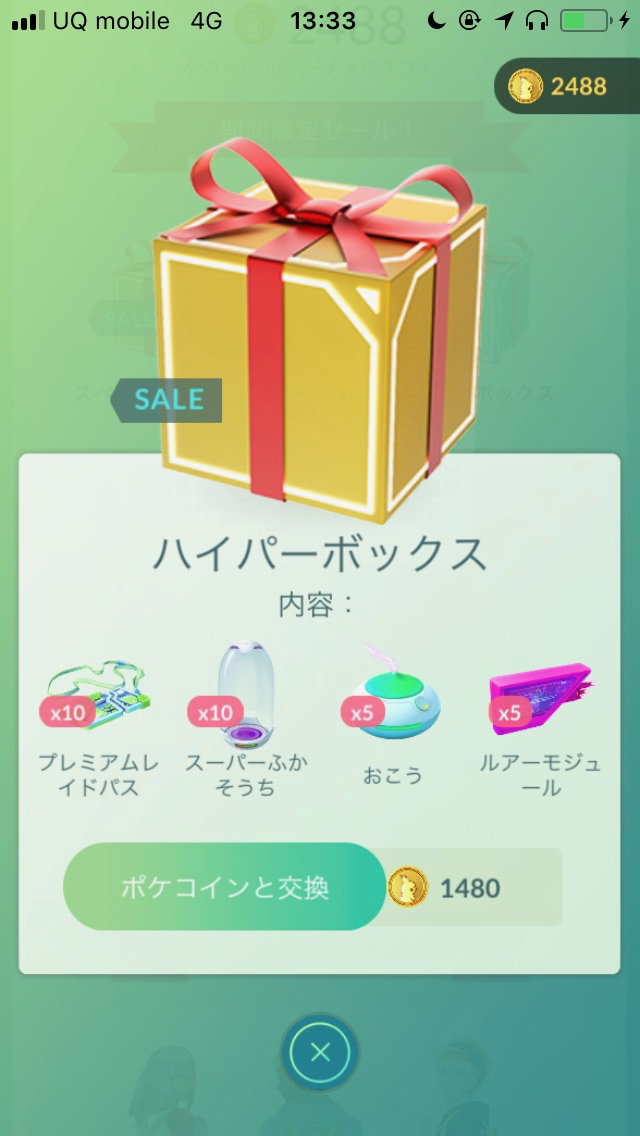Exchange PokéCoins for the Hyper Box

coord(225,887)
